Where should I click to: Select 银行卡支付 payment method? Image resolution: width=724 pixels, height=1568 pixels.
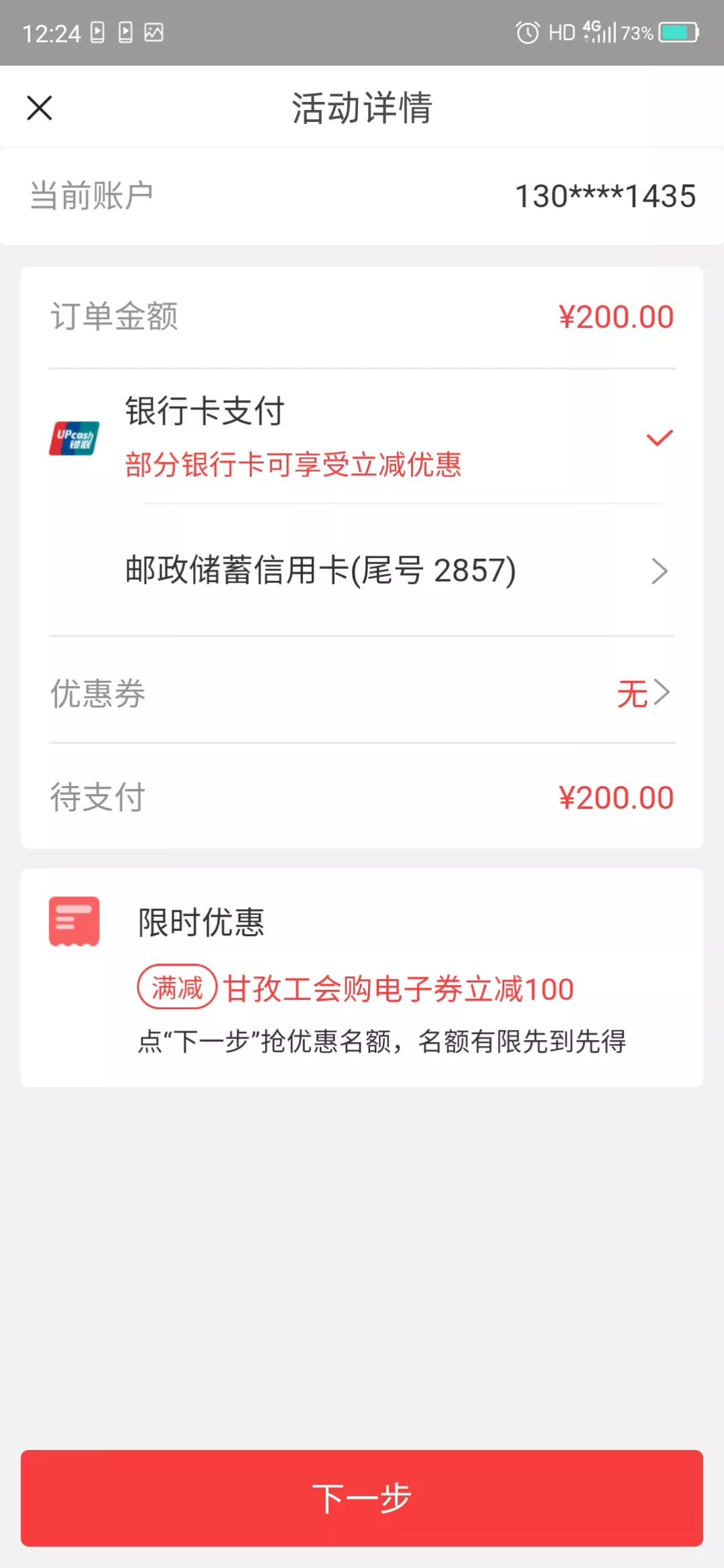coord(362,436)
